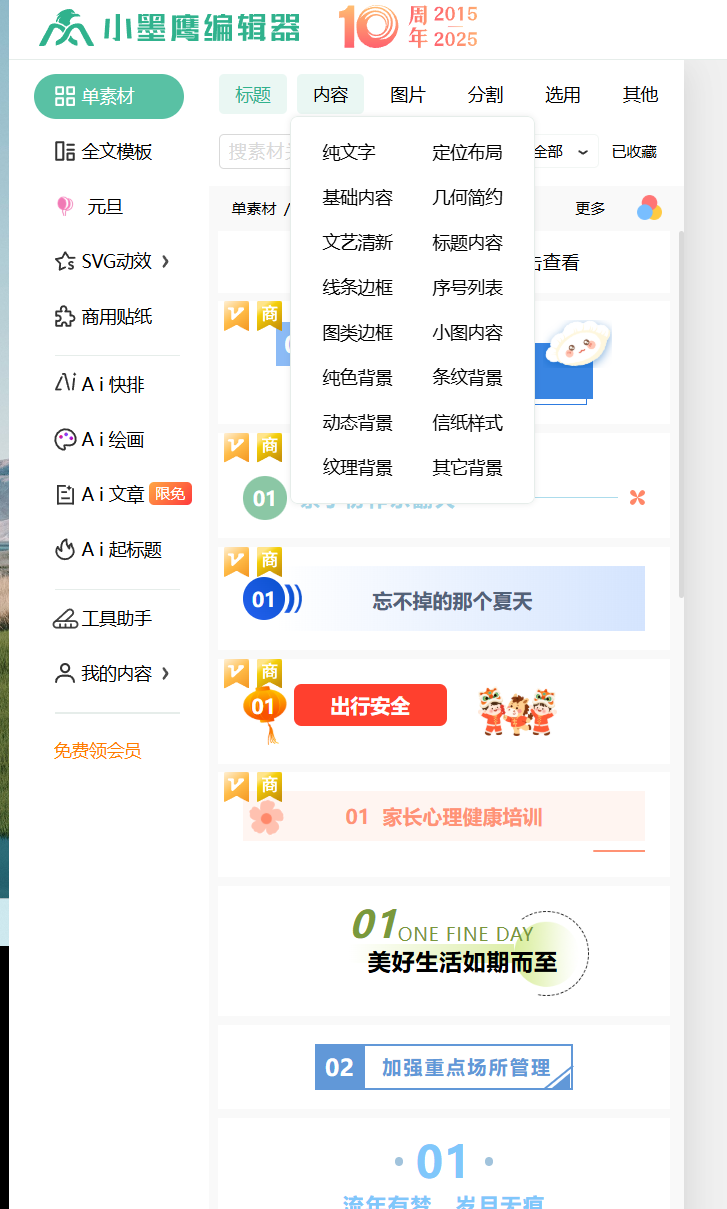This screenshot has width=727, height=1209.
Task: Tap the 免费领会员 link
Action: tap(98, 751)
